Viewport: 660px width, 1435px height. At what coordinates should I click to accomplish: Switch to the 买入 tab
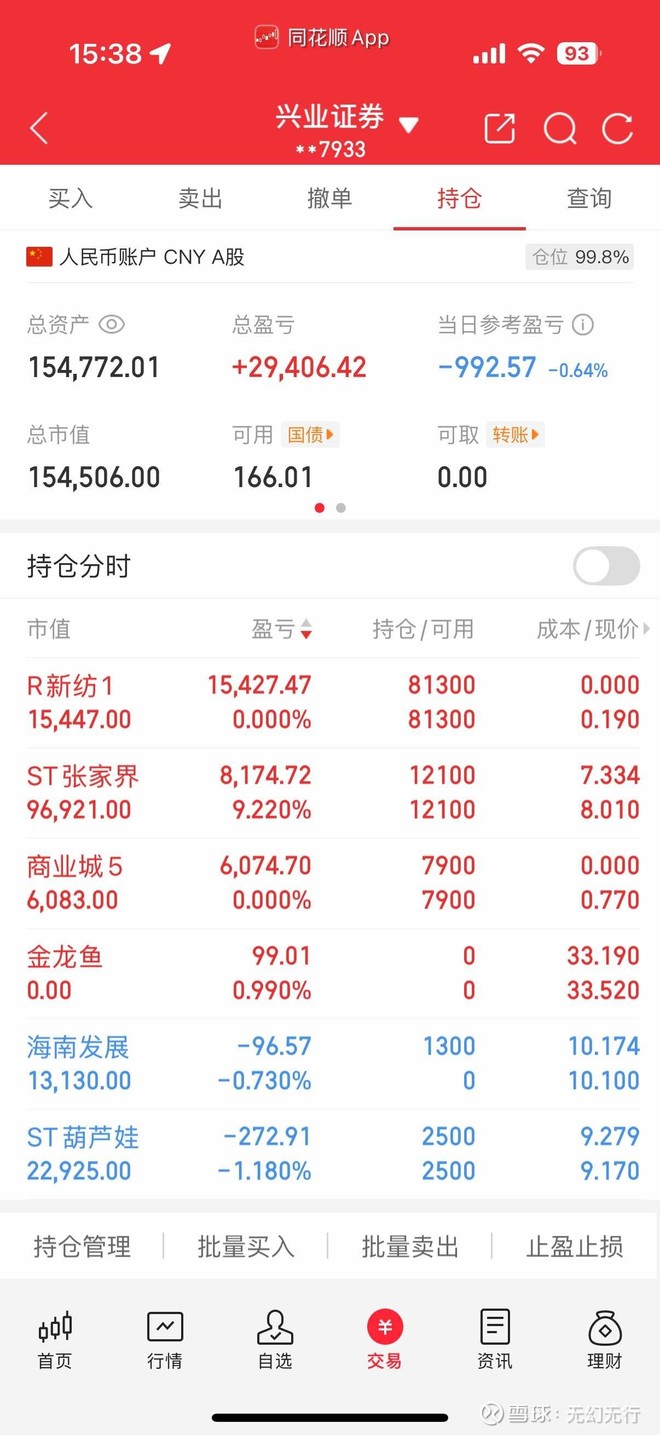click(x=70, y=198)
